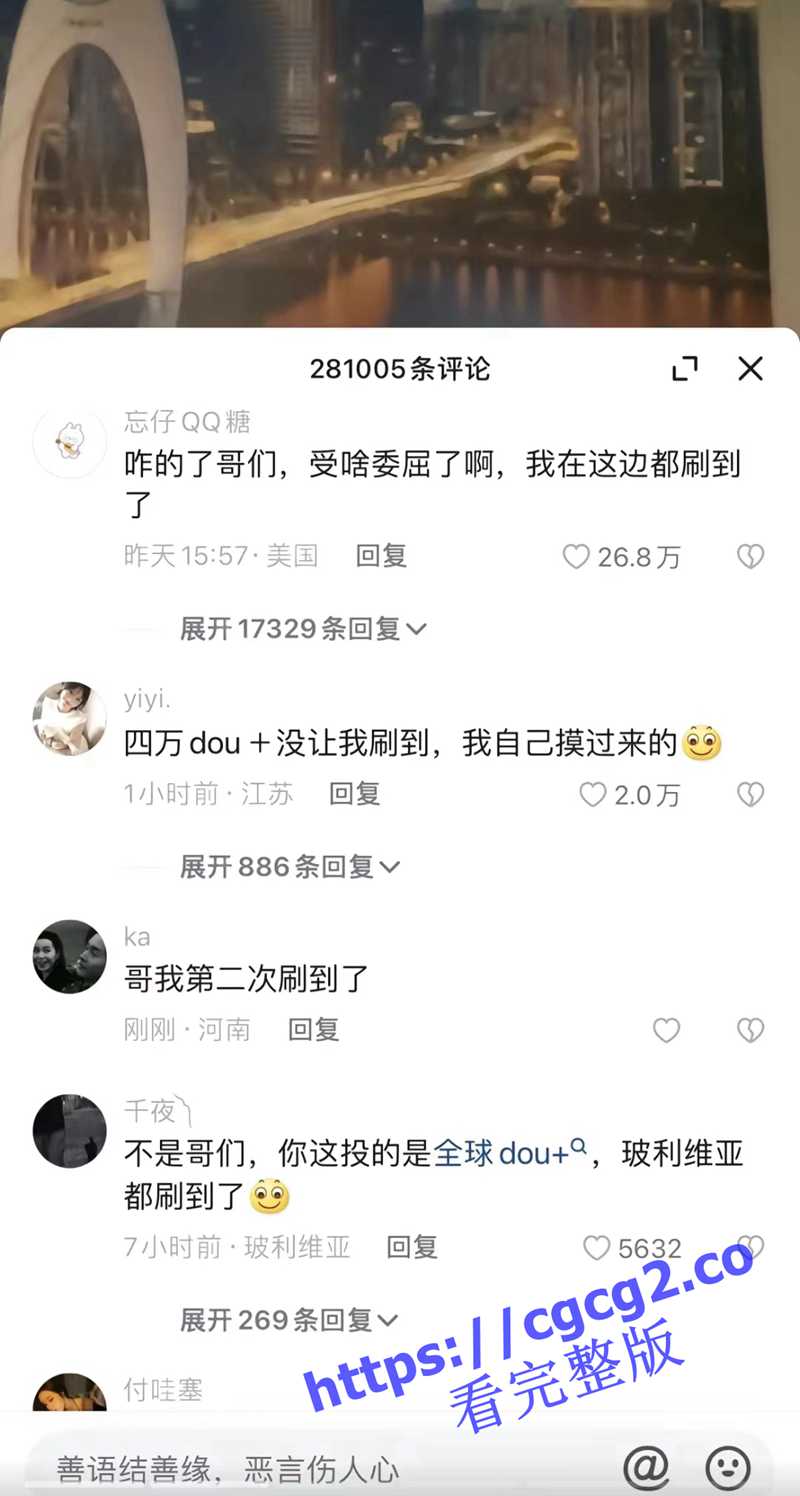Like the comment by 忘仔QQ糖
Image resolution: width=800 pixels, height=1496 pixels.
point(576,557)
